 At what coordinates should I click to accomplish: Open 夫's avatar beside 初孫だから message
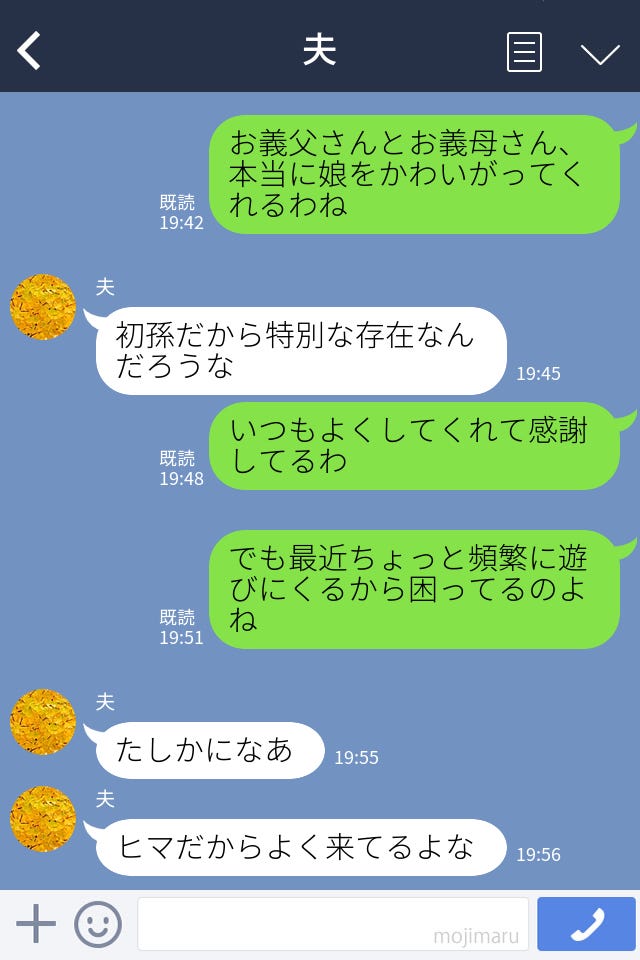43,307
